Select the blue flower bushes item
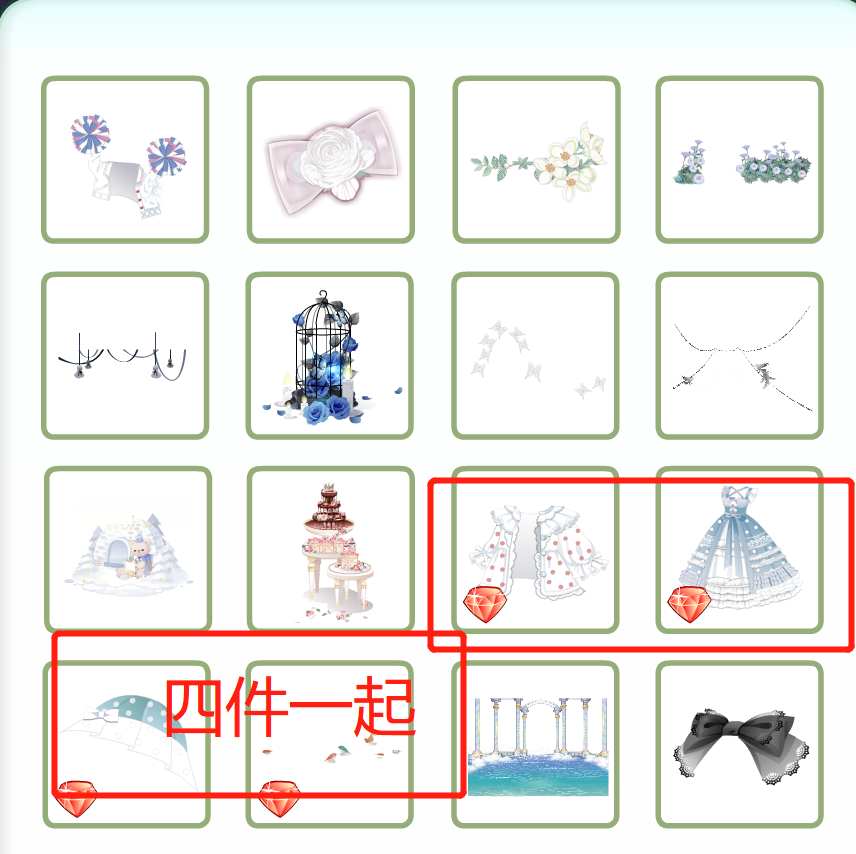This screenshot has width=856, height=854. (739, 160)
